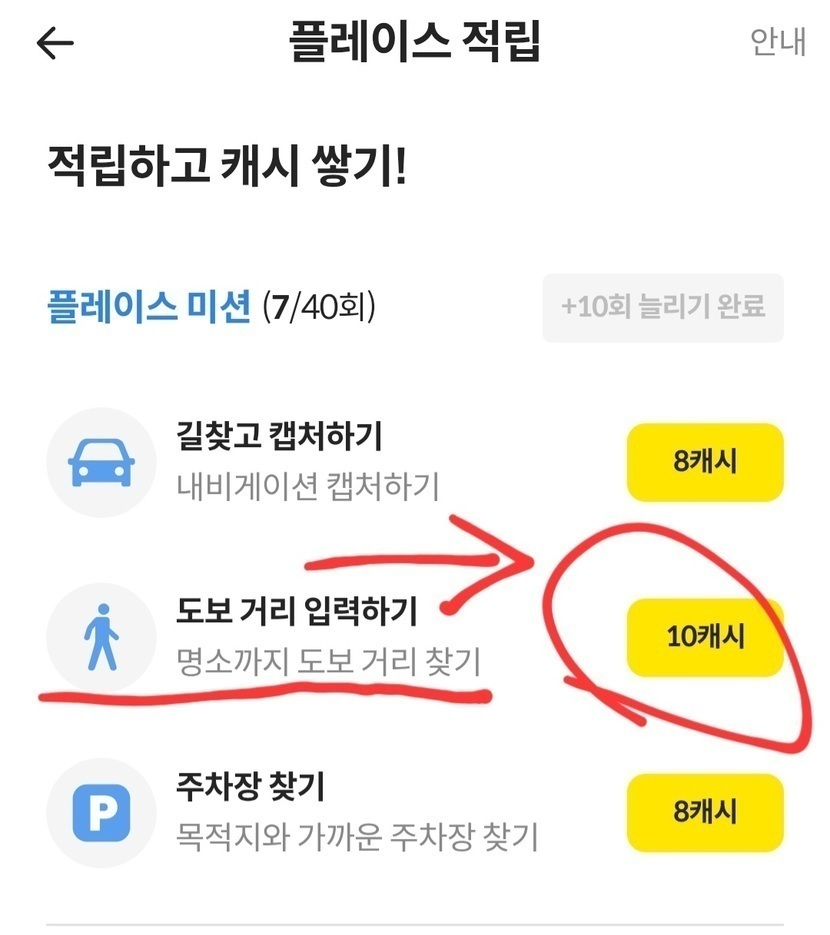Open the 길찾고 캡처하기 mission
This screenshot has width=830, height=935.
(x=280, y=461)
